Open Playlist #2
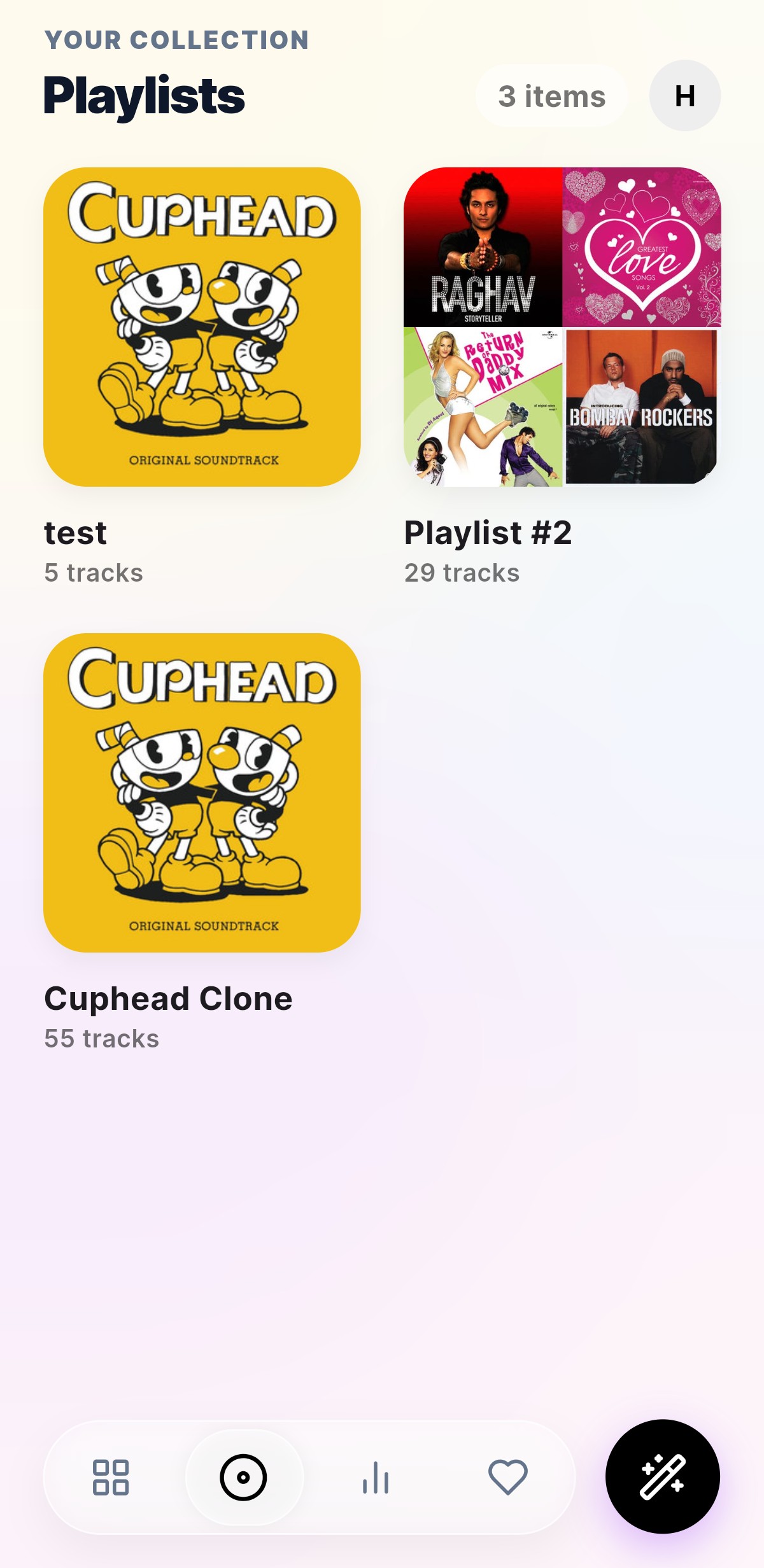764x1568 pixels. click(x=562, y=327)
